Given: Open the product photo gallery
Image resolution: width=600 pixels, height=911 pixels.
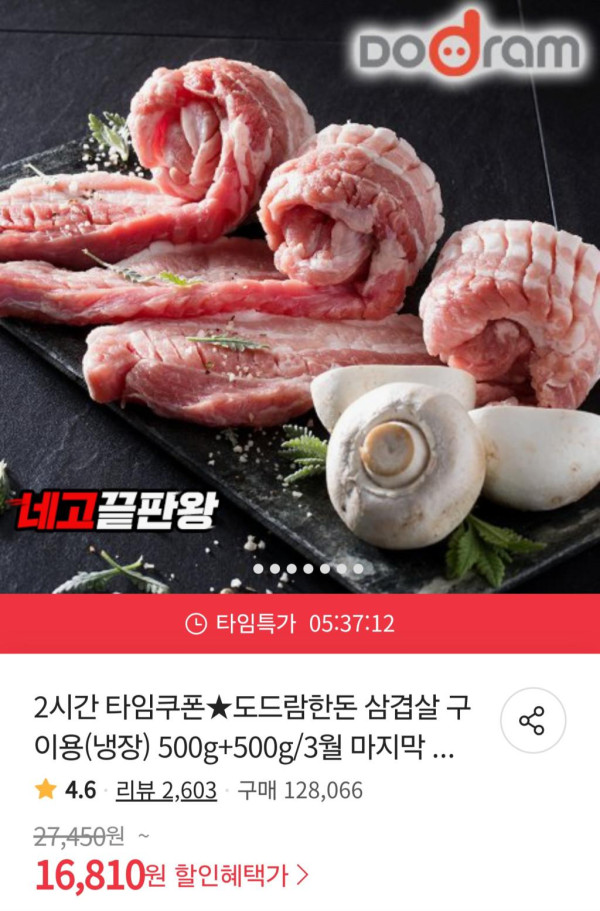Looking at the screenshot, I should tap(300, 300).
